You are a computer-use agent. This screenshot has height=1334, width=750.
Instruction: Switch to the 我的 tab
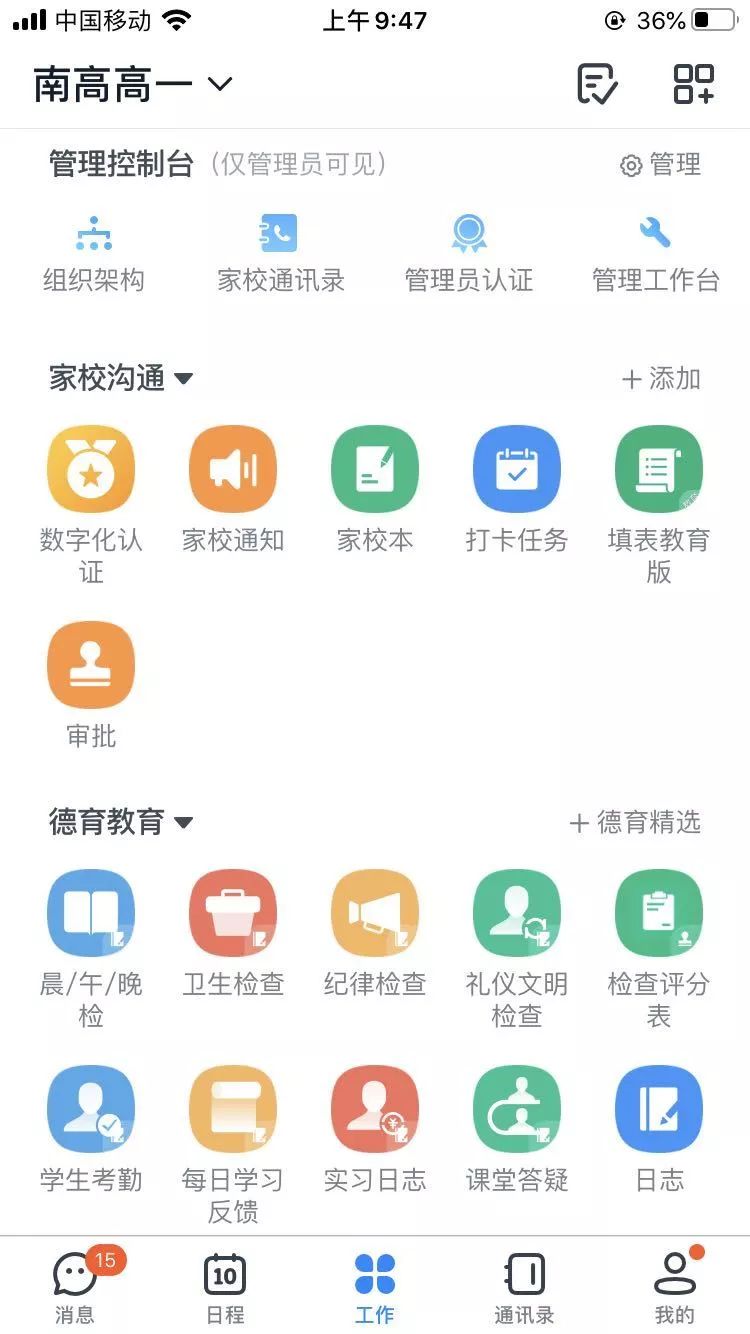click(x=674, y=1287)
